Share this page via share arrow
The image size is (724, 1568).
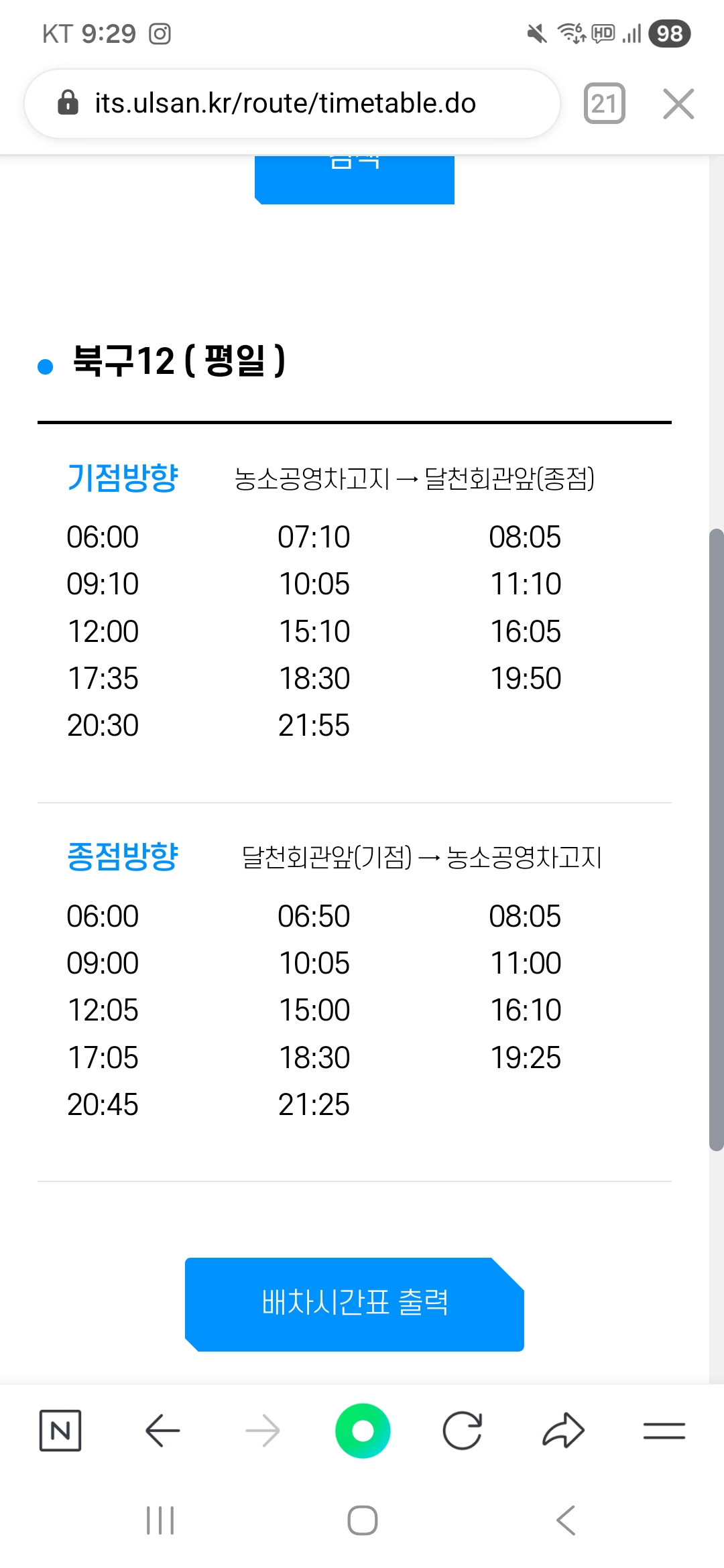pyautogui.click(x=563, y=1431)
